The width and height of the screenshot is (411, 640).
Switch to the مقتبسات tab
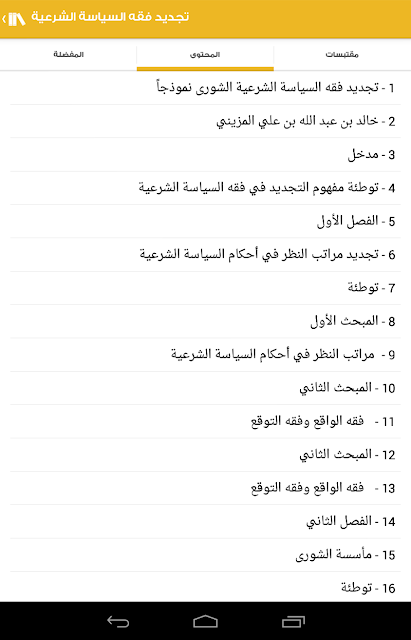tap(342, 55)
